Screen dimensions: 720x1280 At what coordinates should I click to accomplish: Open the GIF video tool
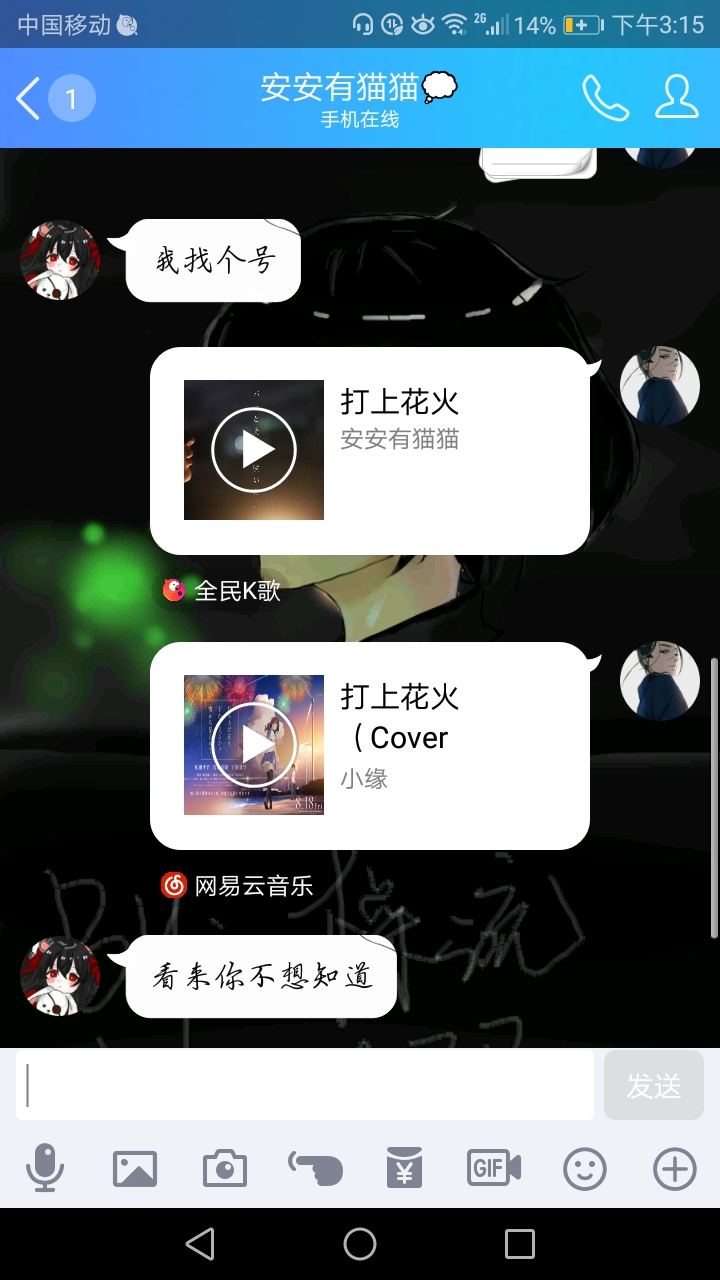point(494,1167)
